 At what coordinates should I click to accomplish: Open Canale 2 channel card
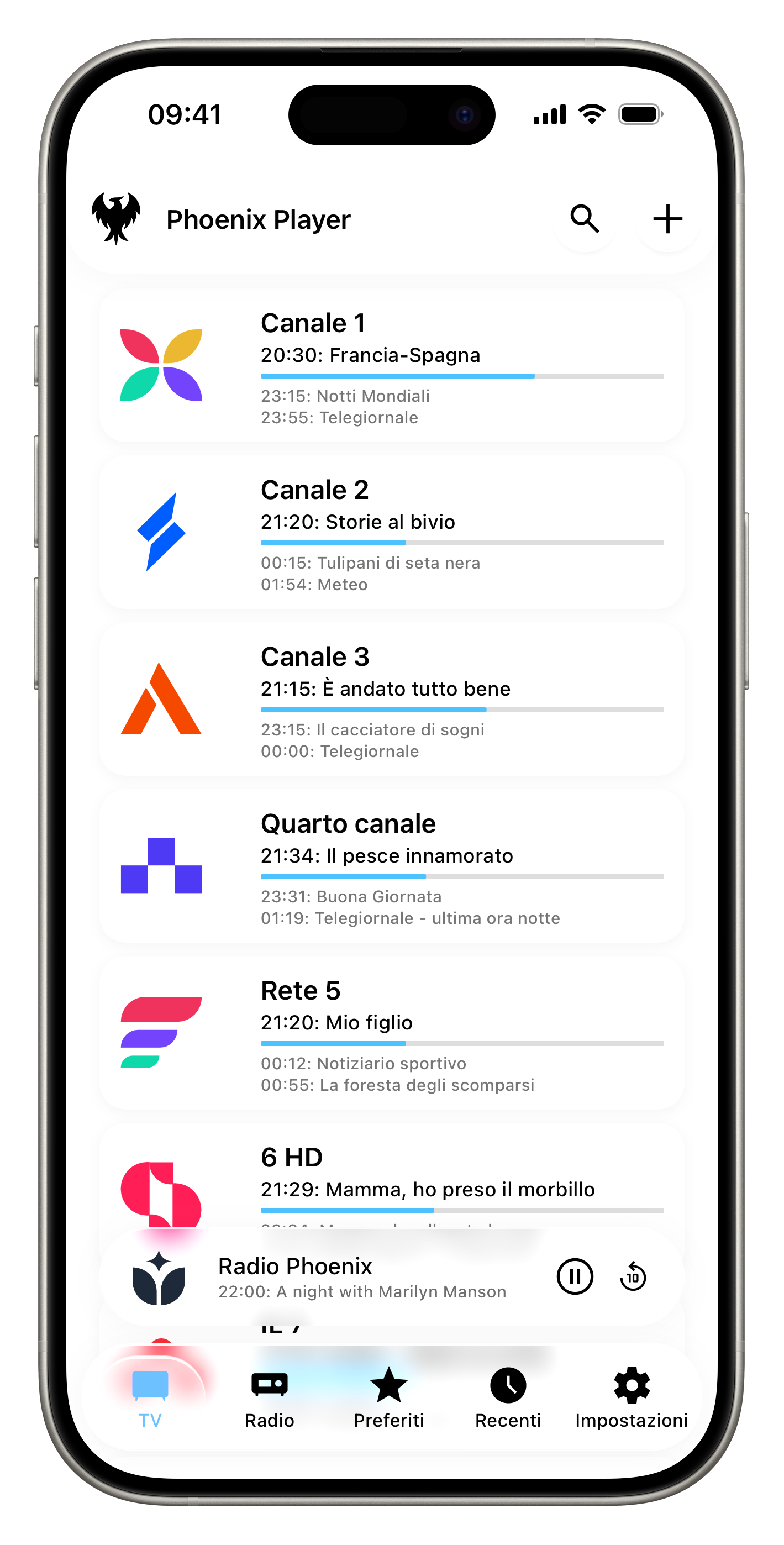[392, 533]
